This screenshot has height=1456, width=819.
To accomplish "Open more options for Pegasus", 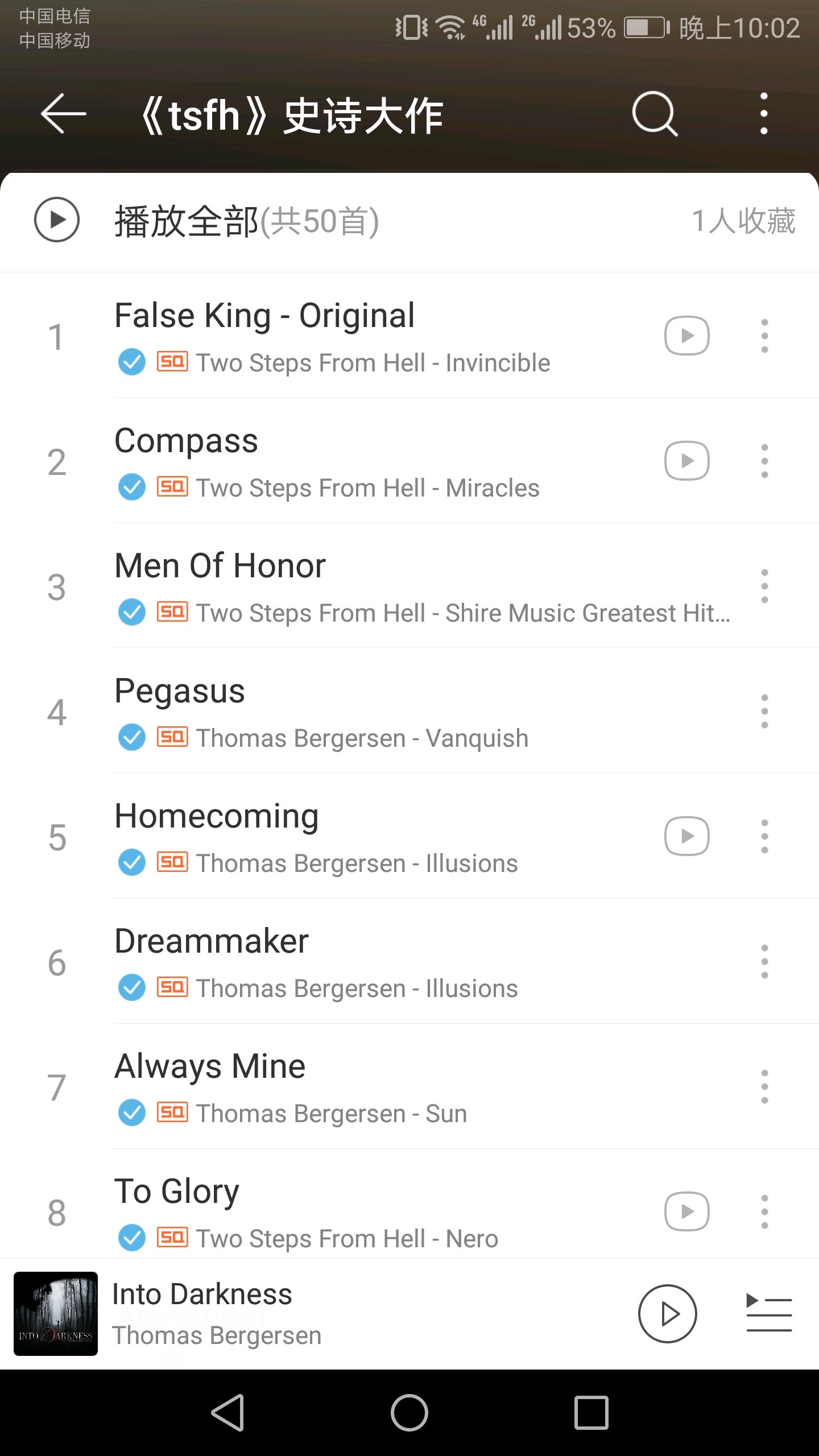I will 764,712.
